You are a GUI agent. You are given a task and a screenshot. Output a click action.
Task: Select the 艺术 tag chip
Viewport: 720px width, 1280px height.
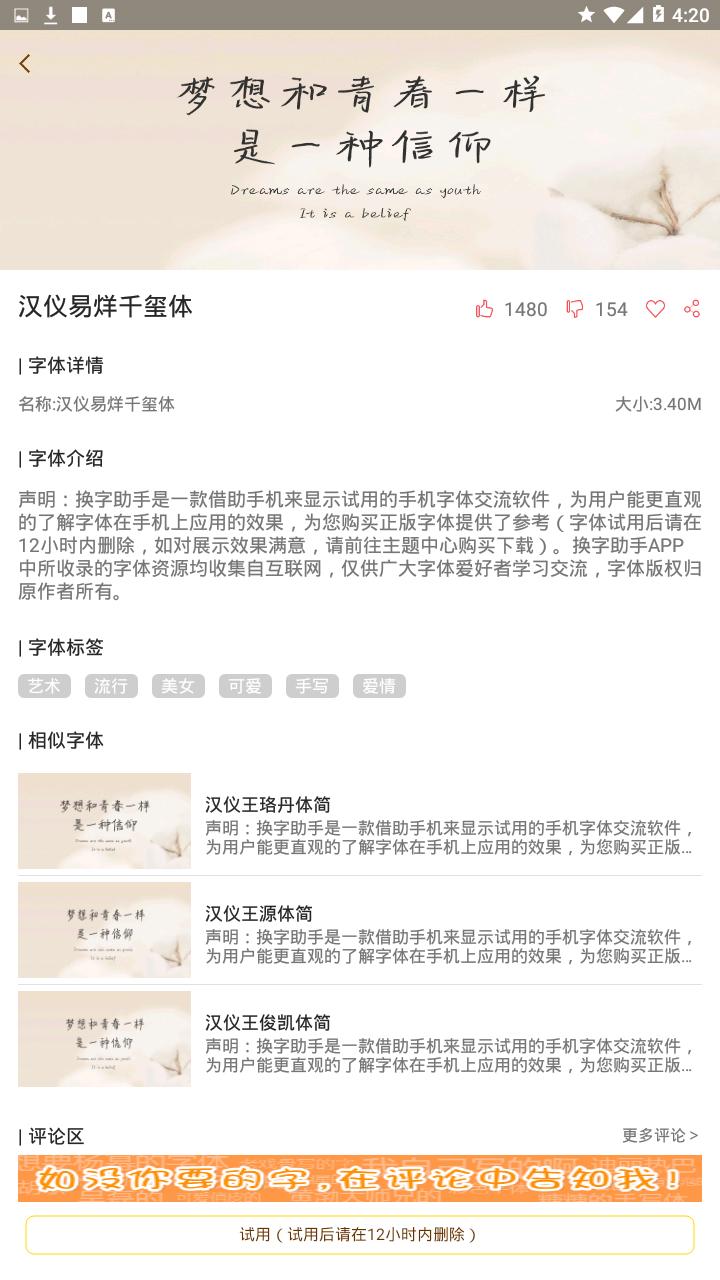(x=44, y=686)
